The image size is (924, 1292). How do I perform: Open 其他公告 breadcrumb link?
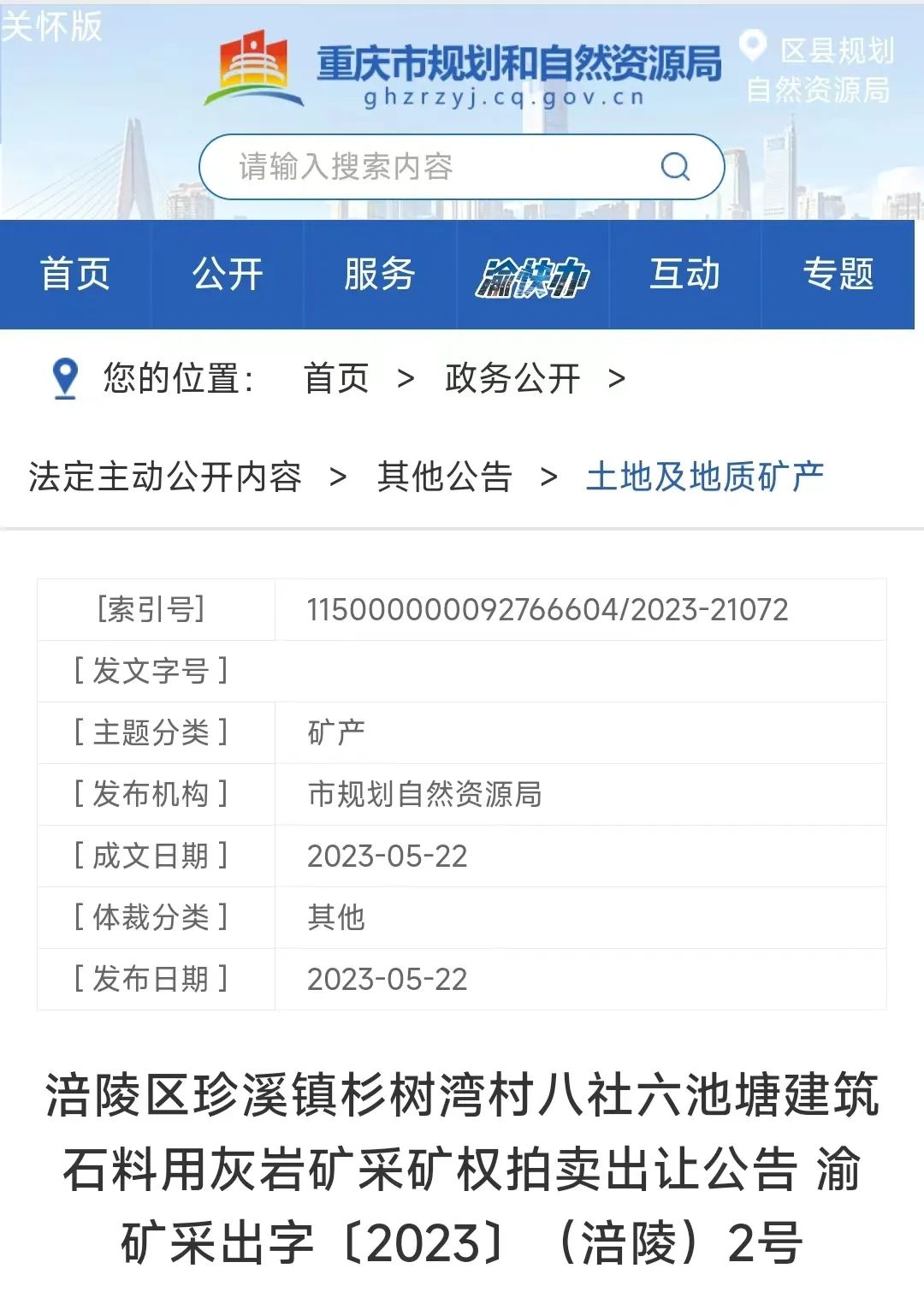pyautogui.click(x=445, y=477)
